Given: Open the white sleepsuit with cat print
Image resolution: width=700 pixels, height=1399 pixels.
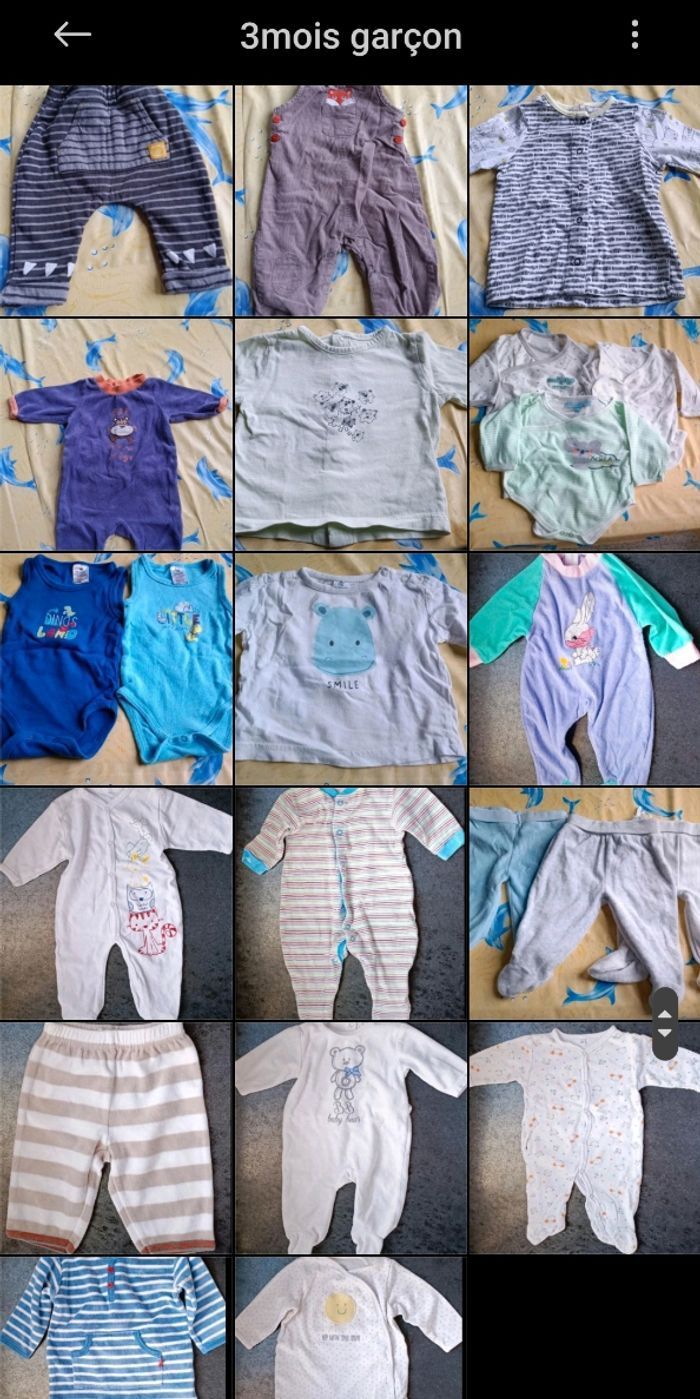Looking at the screenshot, I should point(116,903).
